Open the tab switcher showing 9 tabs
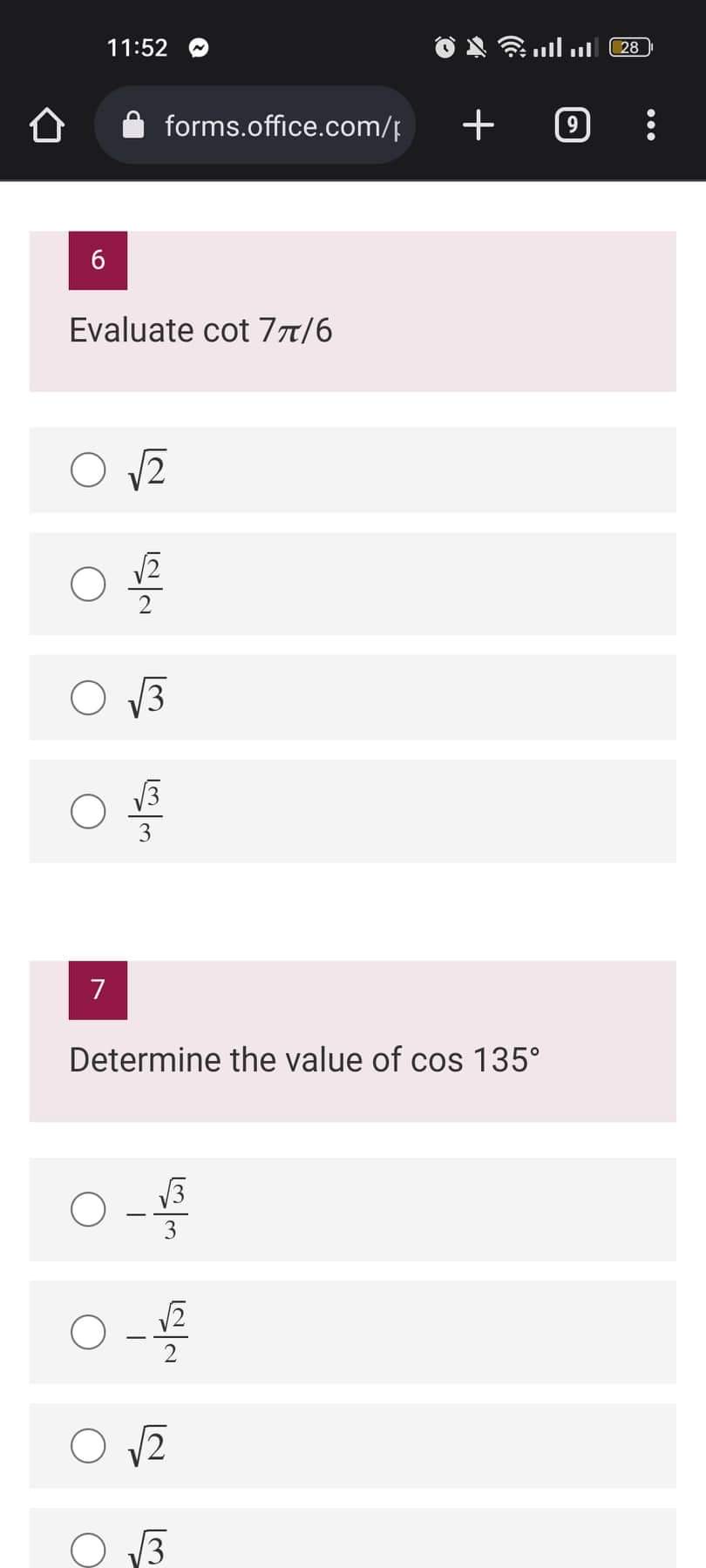706x1568 pixels. coord(572,125)
